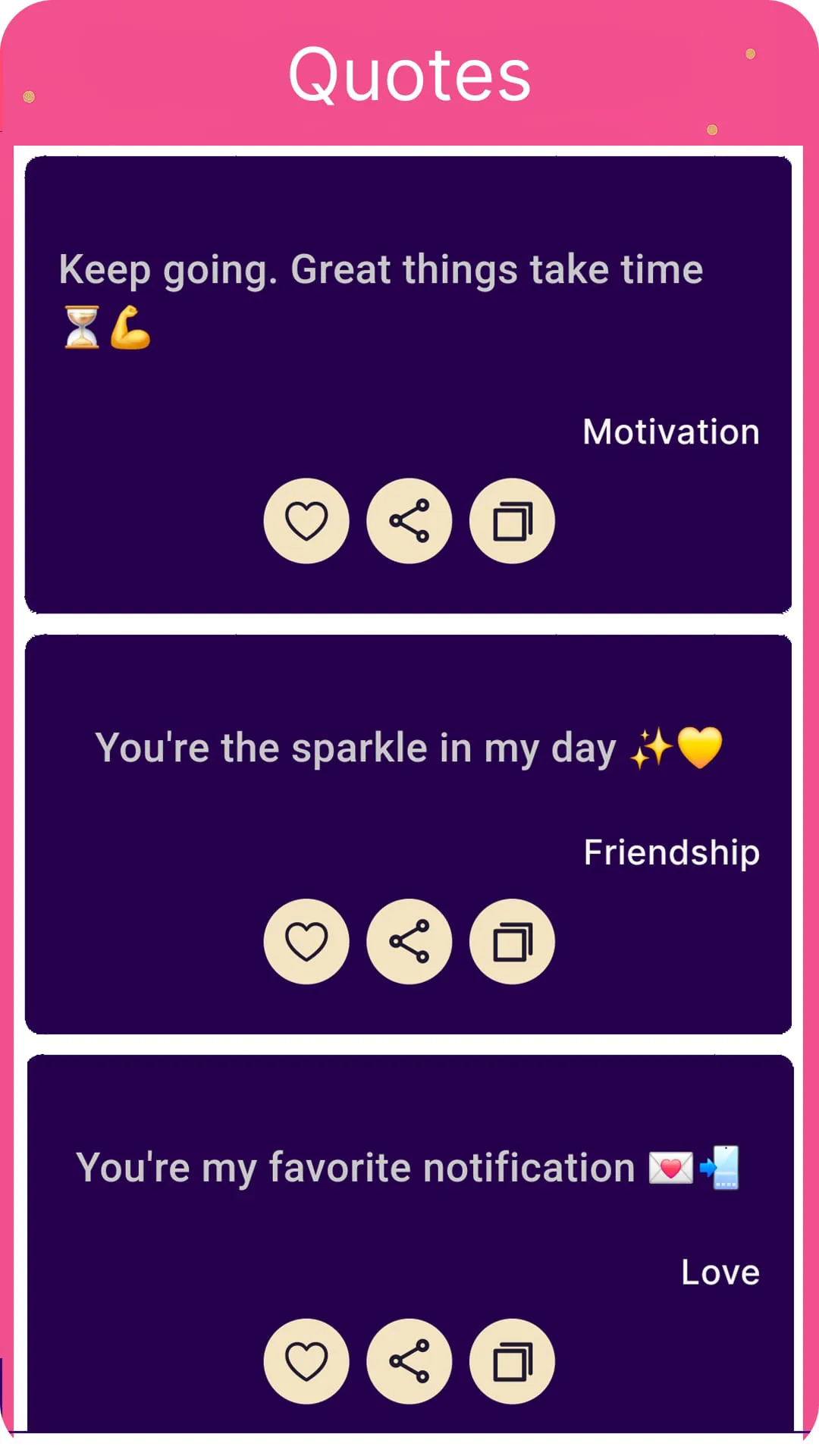Share the "Keep going" Motivation quote
This screenshot has height=1456, width=819.
(409, 520)
